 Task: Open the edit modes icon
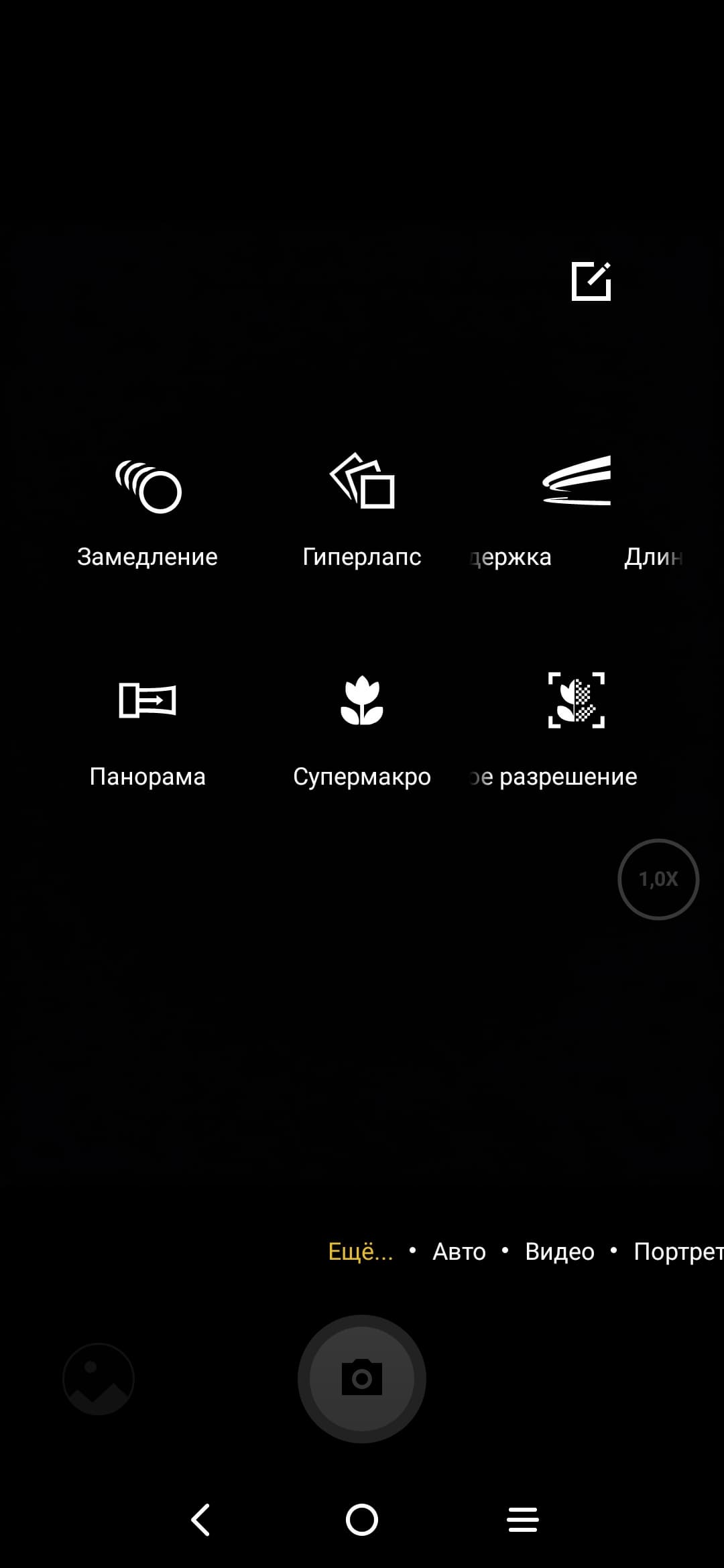click(591, 281)
